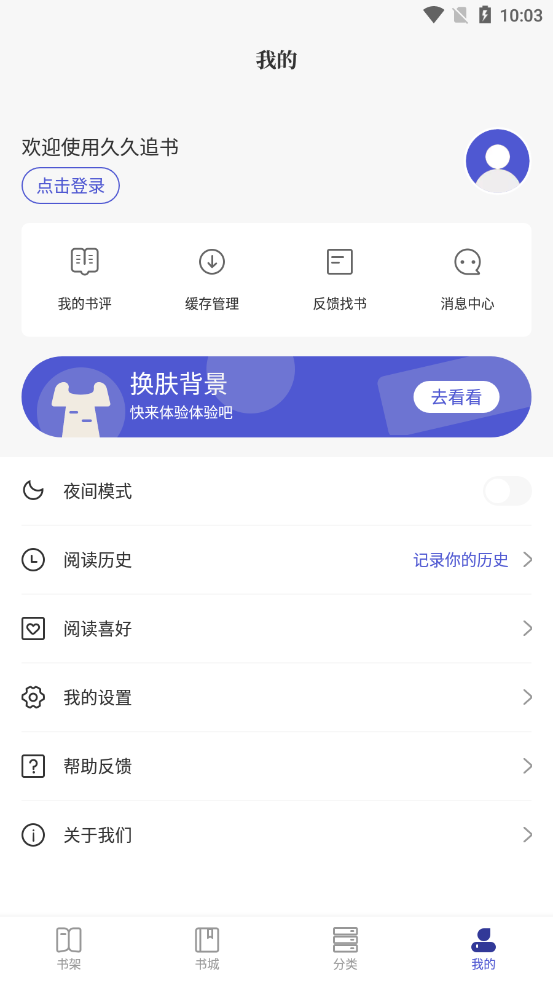
Task: Open 缓存管理 cache management
Action: point(212,280)
